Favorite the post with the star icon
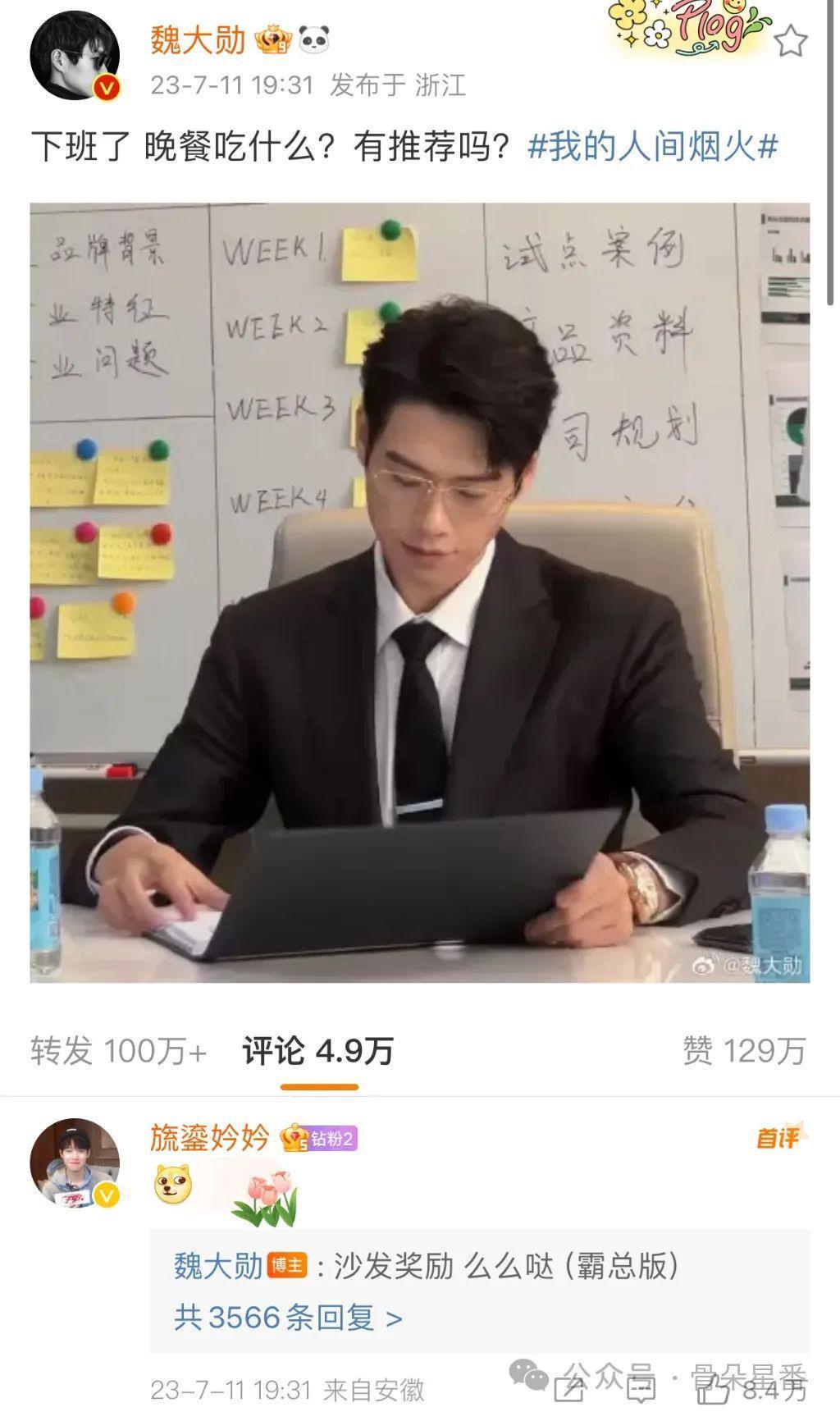Screen dimensions: 840x1421 [791, 40]
